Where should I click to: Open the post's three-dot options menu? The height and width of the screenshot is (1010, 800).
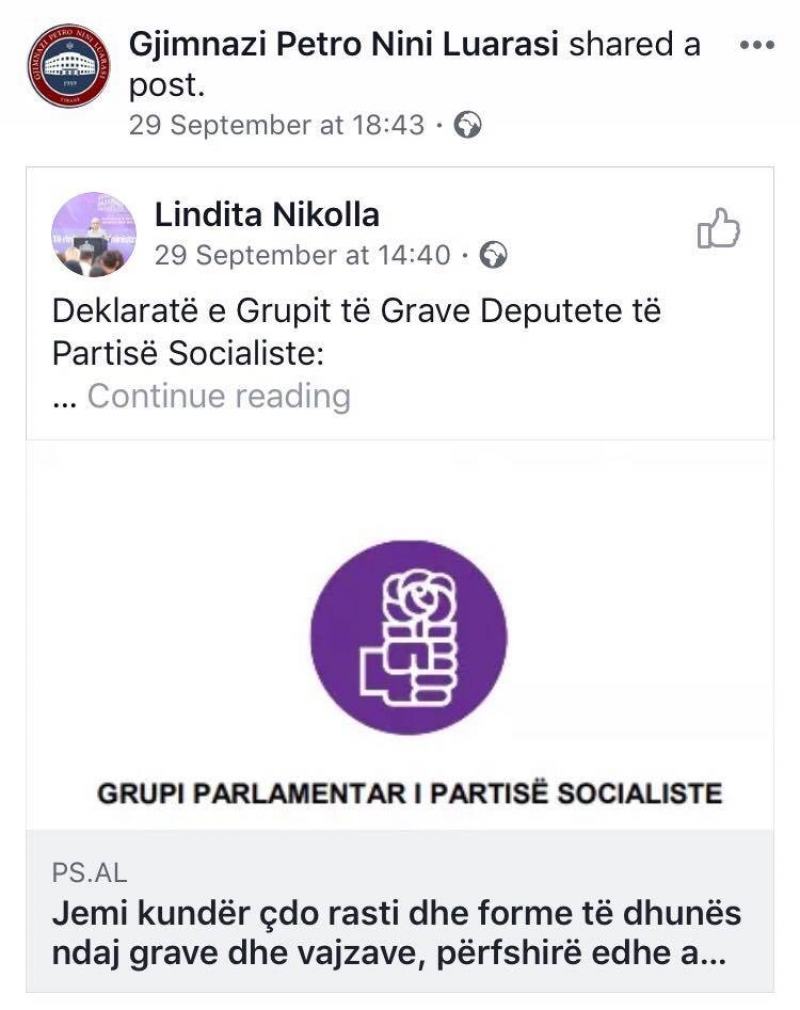pos(757,47)
